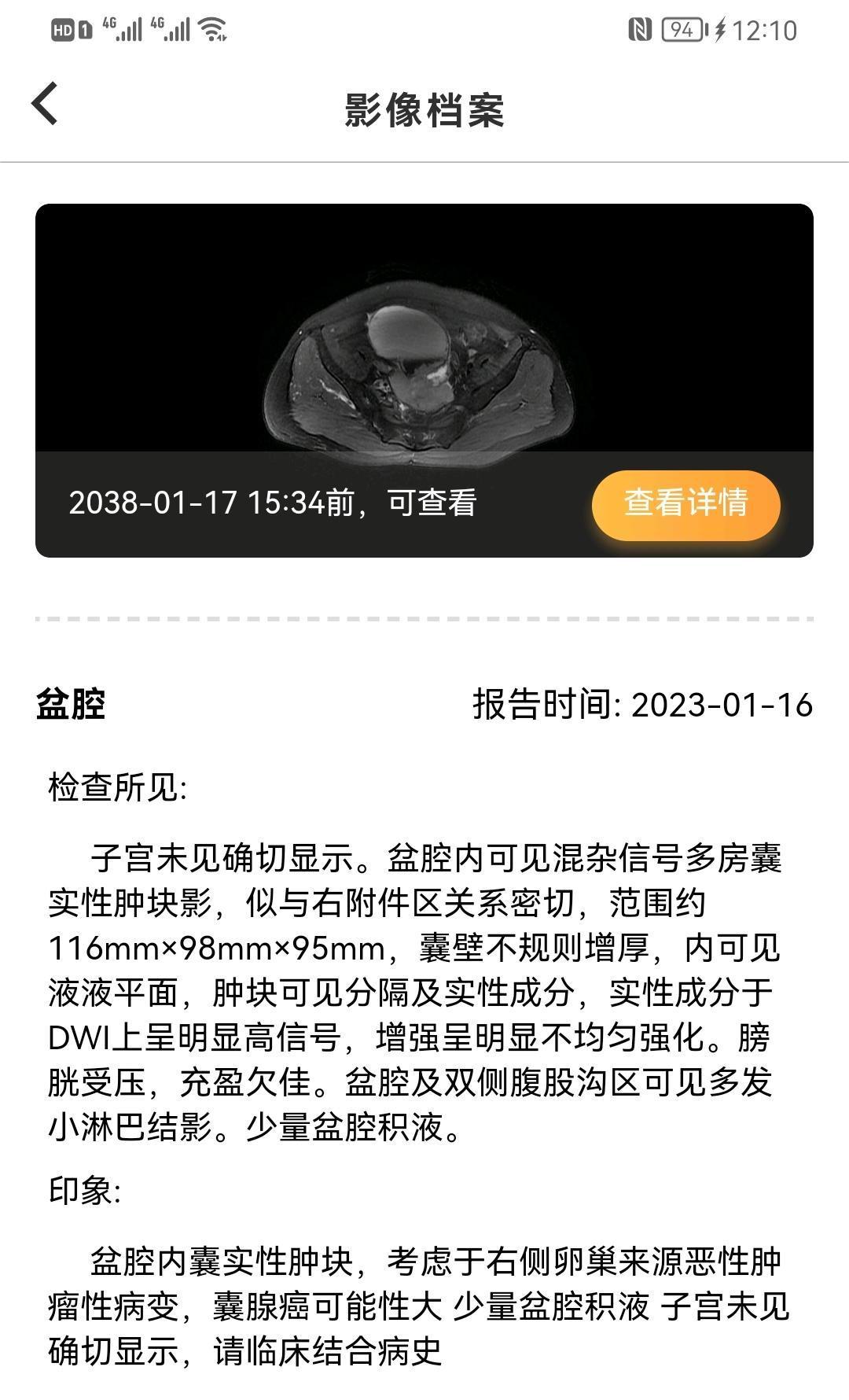Go back from the 影像档案 page
This screenshot has height=1400, width=849.
tap(45, 104)
